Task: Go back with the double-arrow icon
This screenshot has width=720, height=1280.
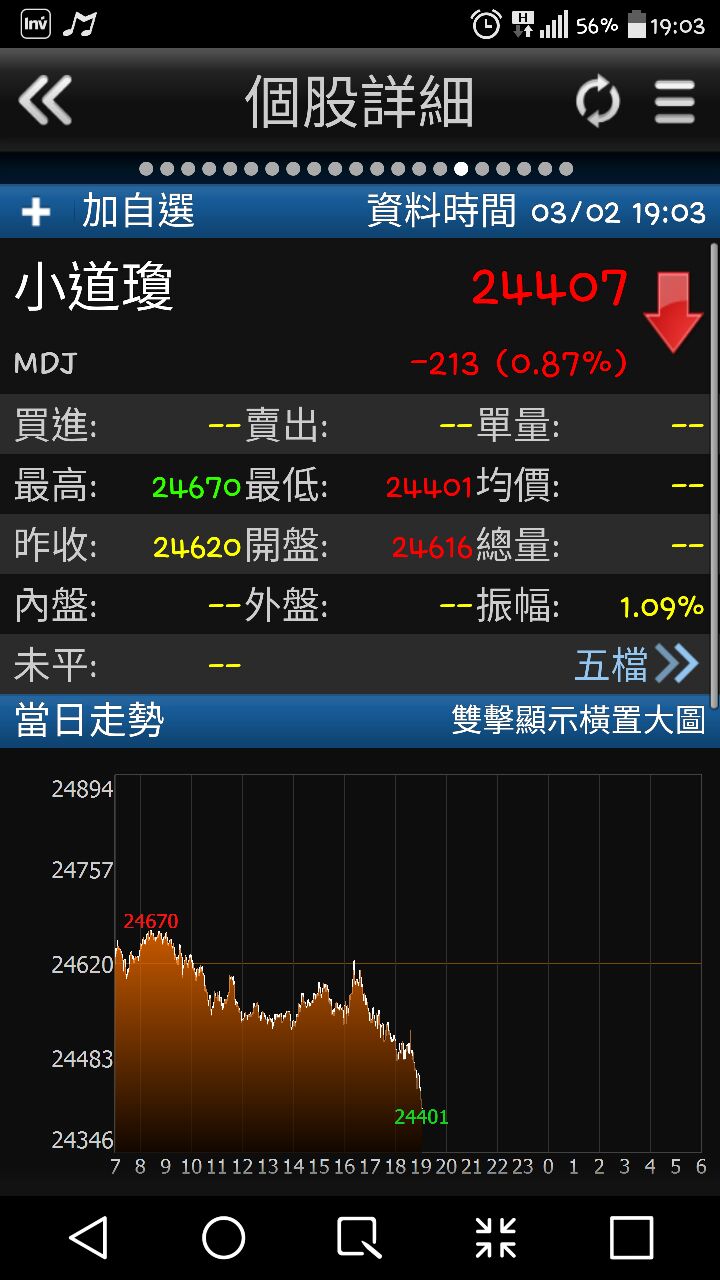Action: (x=45, y=101)
